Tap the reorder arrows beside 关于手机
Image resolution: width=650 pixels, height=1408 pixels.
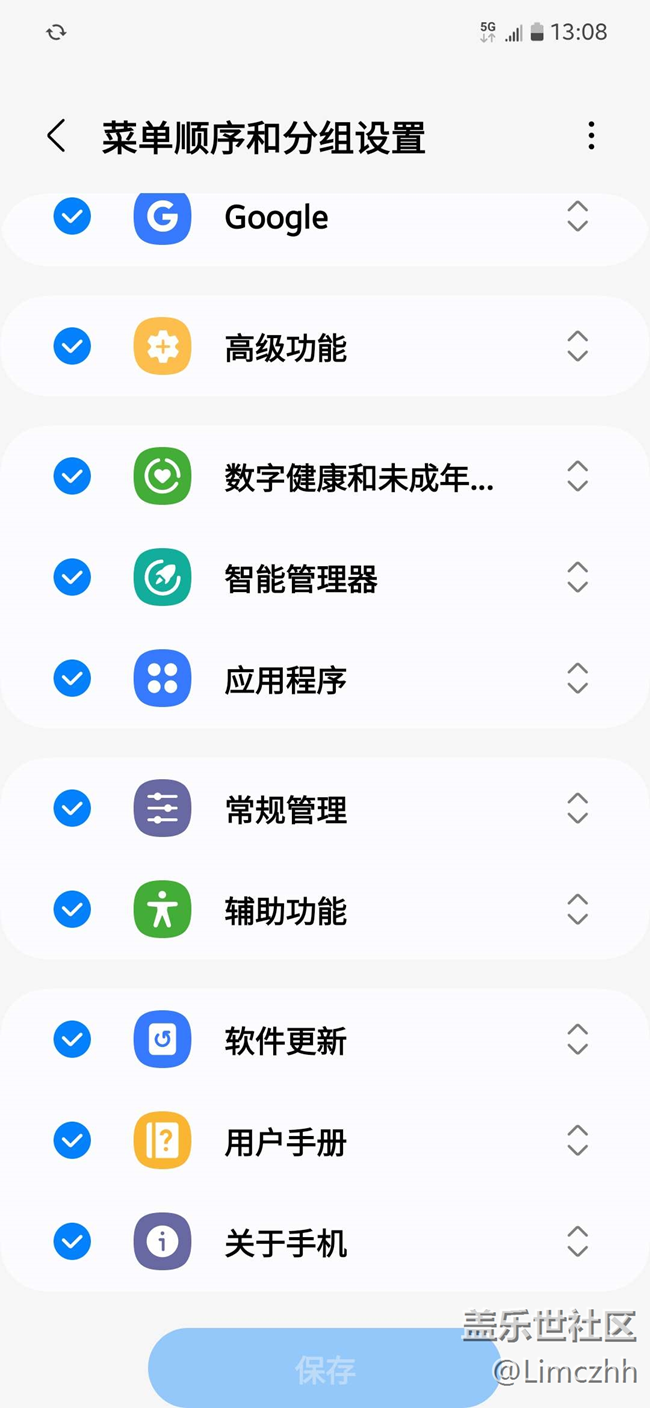click(577, 1242)
